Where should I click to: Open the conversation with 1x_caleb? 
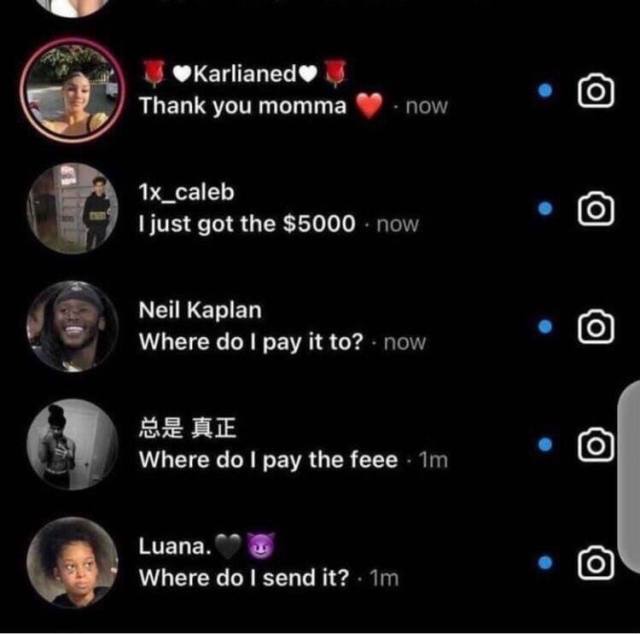click(278, 208)
